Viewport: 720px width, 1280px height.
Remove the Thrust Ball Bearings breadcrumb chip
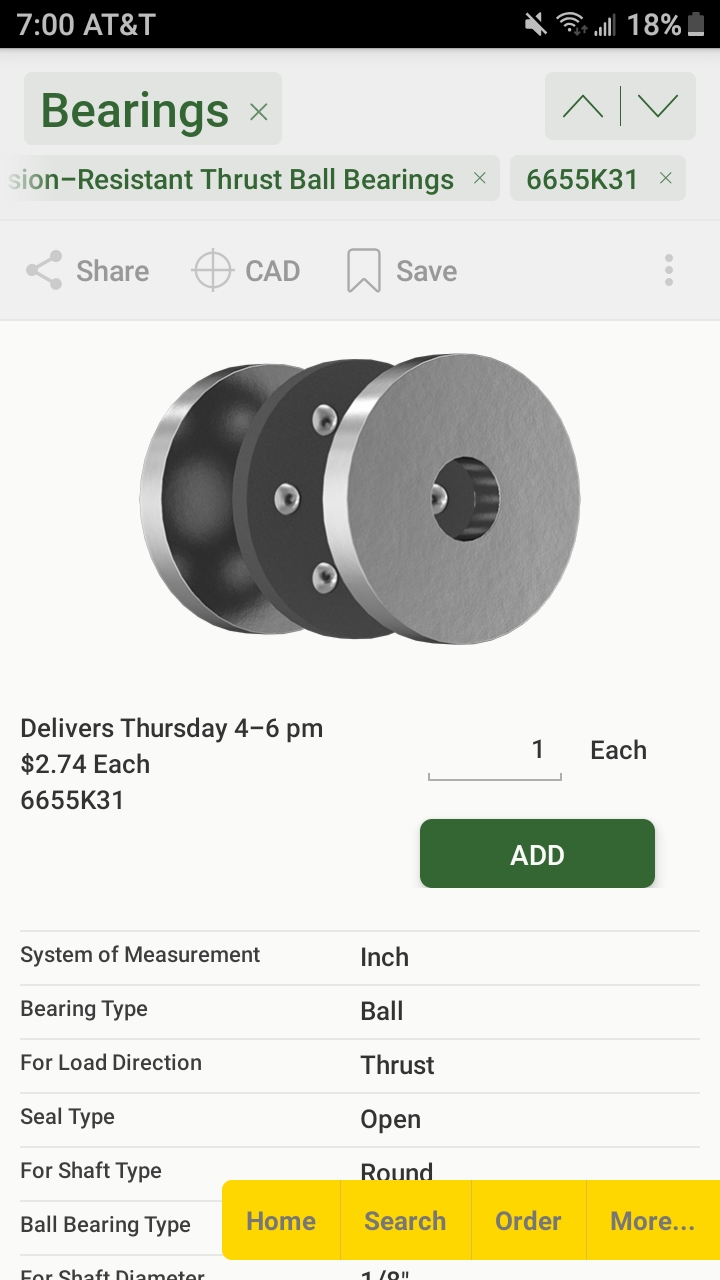point(479,178)
